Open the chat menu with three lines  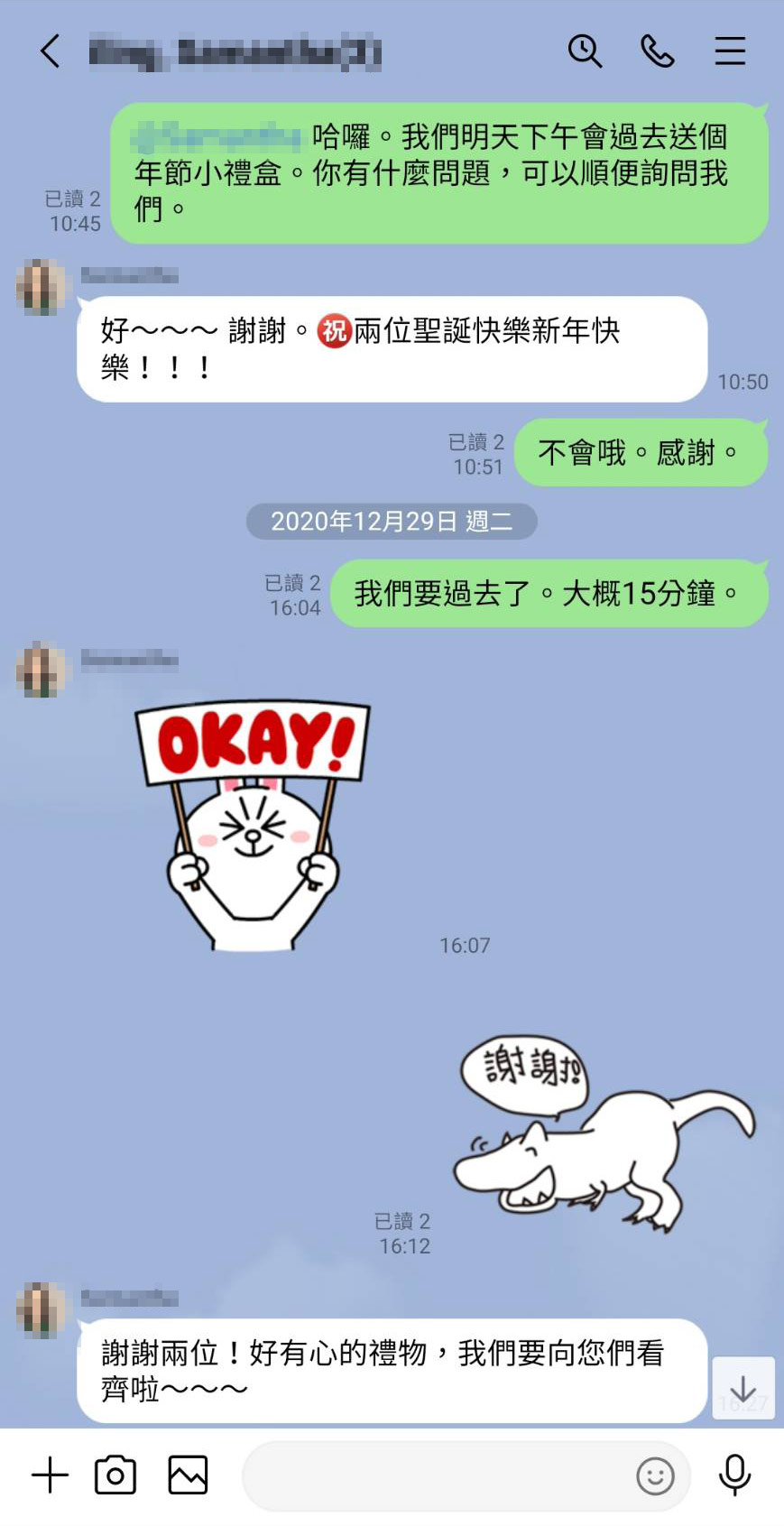730,51
